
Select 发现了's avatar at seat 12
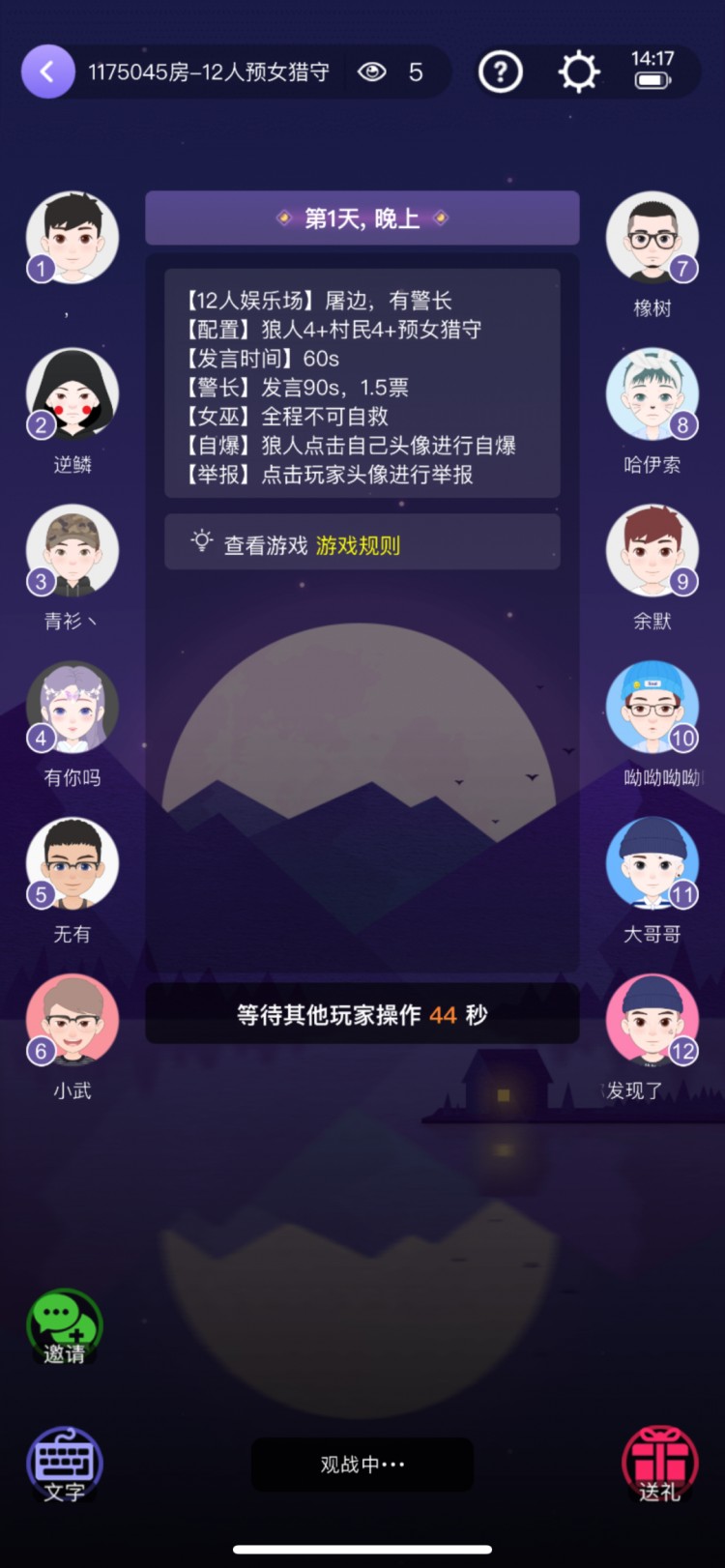(x=652, y=1020)
